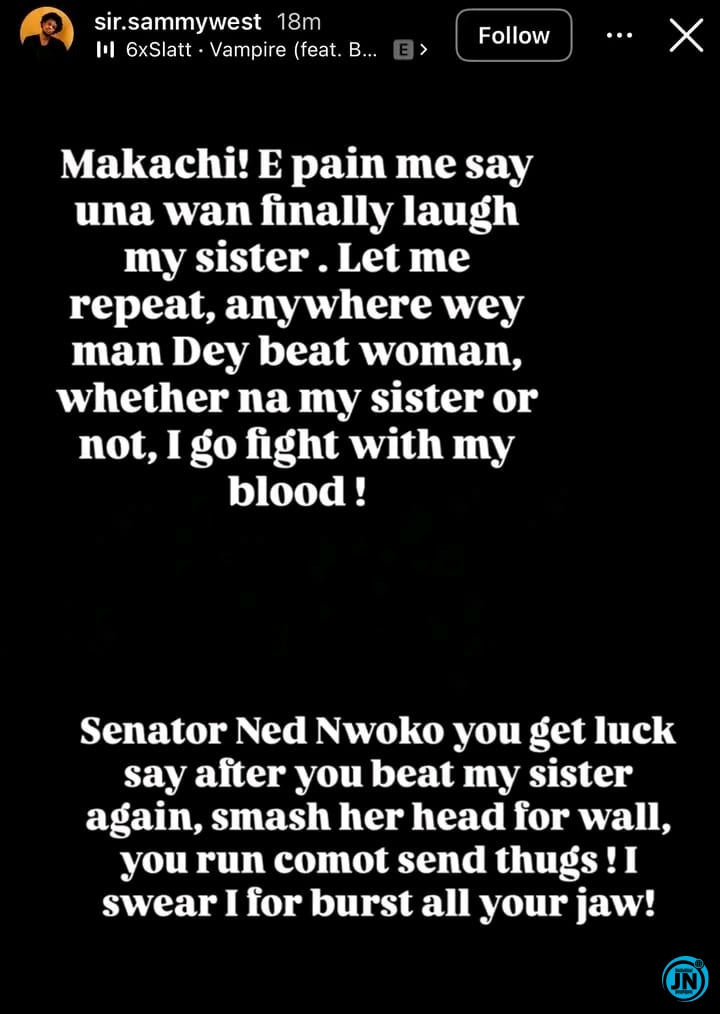Open the three-dot overflow menu
The width and height of the screenshot is (720, 1014).
[620, 36]
